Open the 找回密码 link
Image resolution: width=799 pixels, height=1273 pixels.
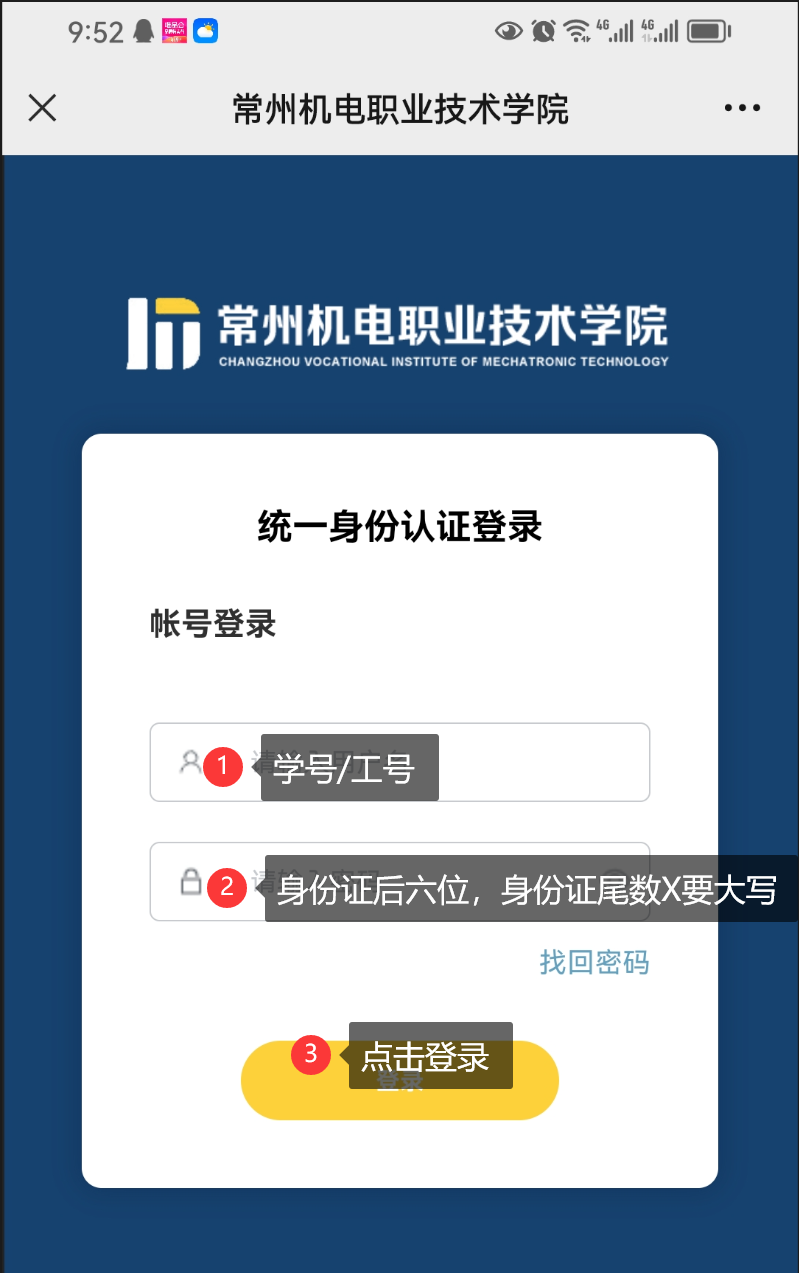pos(594,962)
